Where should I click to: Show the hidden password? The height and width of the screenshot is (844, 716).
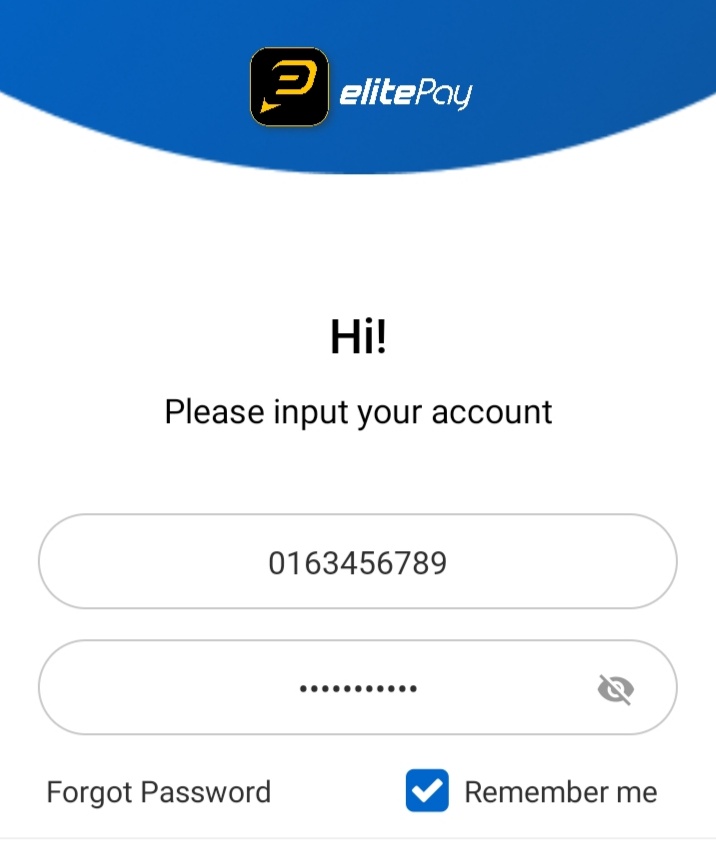click(x=615, y=689)
